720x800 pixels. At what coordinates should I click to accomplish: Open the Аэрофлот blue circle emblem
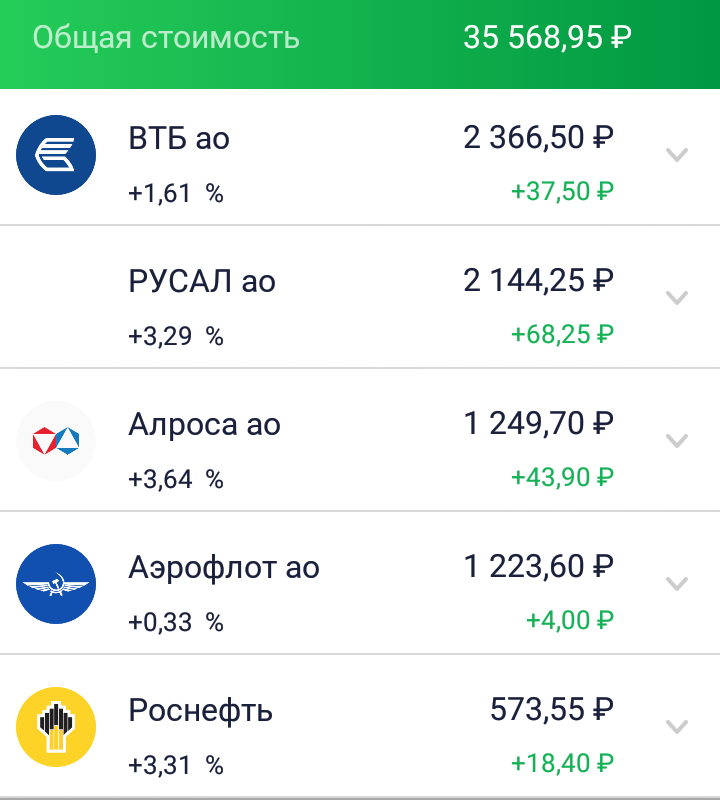[56, 584]
